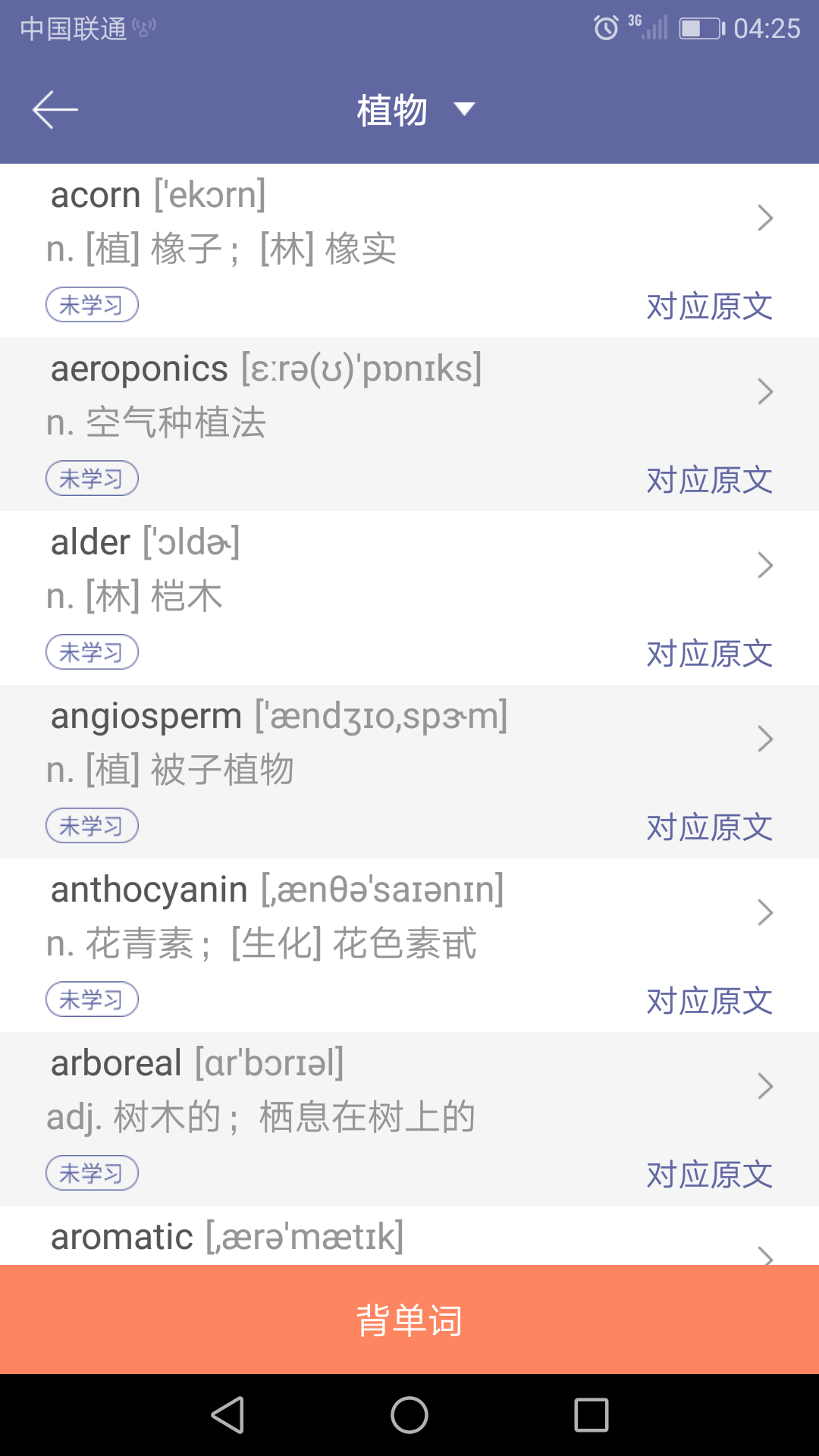Start memorizing with 背单词 button
This screenshot has height=1456, width=819.
[409, 1319]
